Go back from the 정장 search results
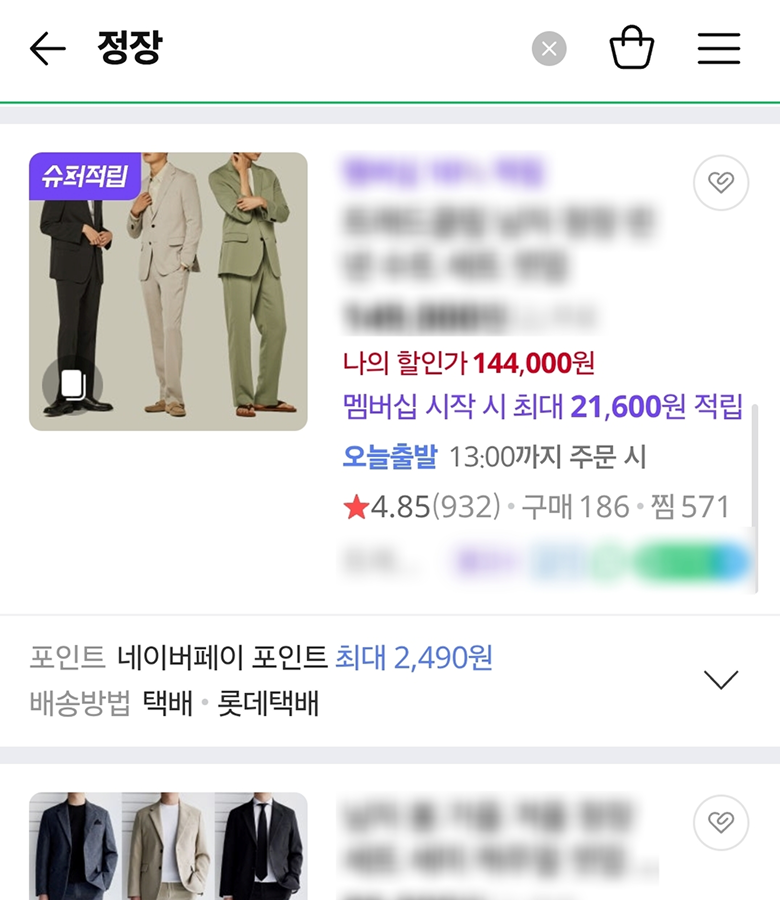Viewport: 780px width, 900px height. coord(47,48)
